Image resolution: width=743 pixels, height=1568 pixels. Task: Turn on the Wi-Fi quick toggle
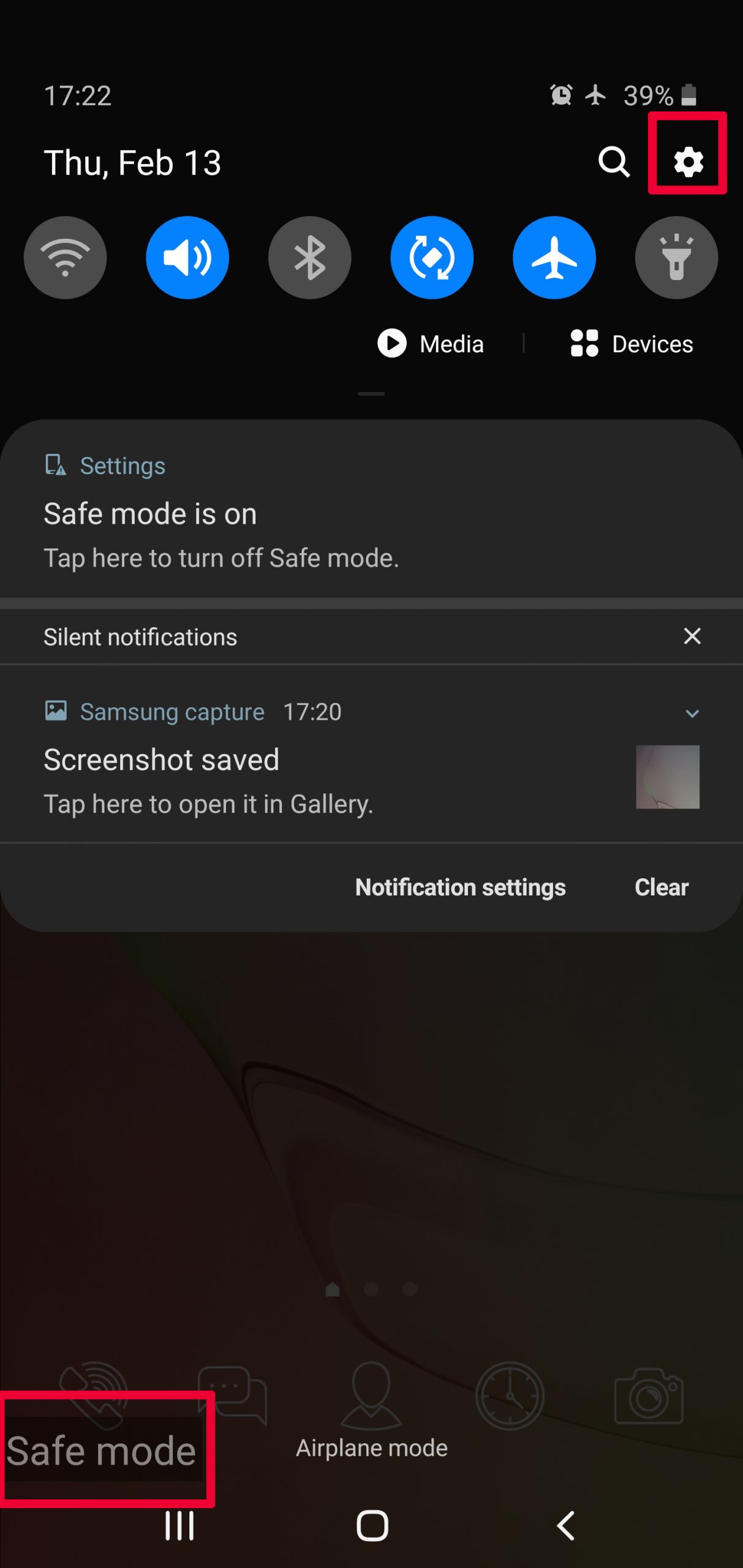tap(65, 257)
